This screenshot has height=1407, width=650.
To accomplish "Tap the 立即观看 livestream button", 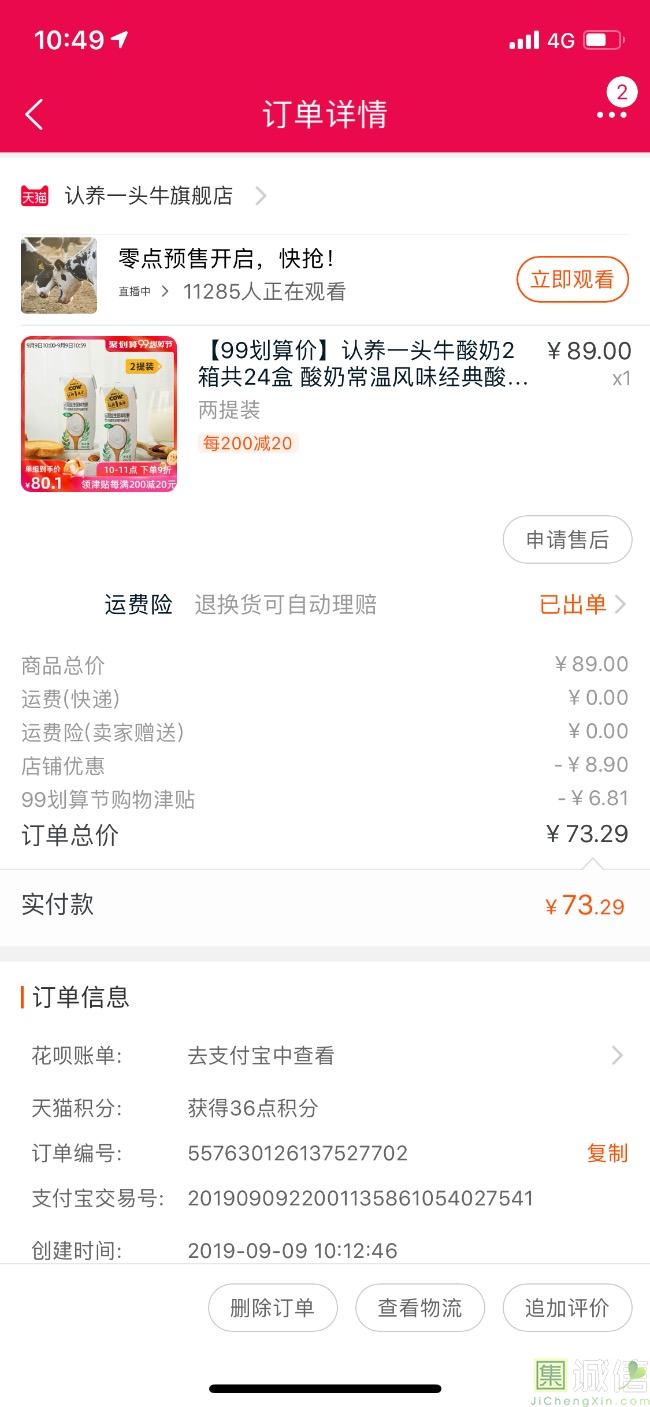I will tap(572, 280).
